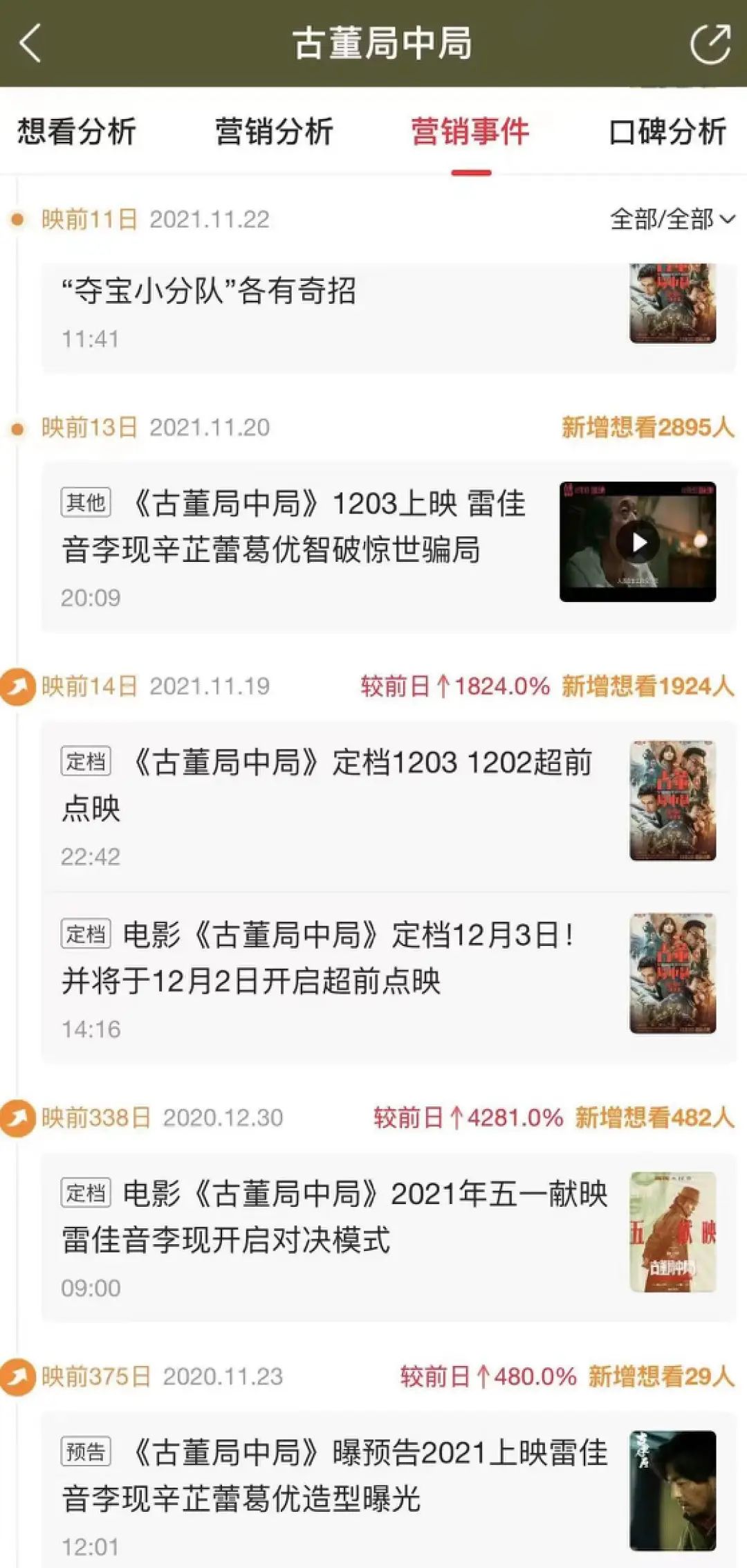Viewport: 747px width, 1568px height.
Task: Play the 1203上映 trailer video
Action: pos(638,542)
